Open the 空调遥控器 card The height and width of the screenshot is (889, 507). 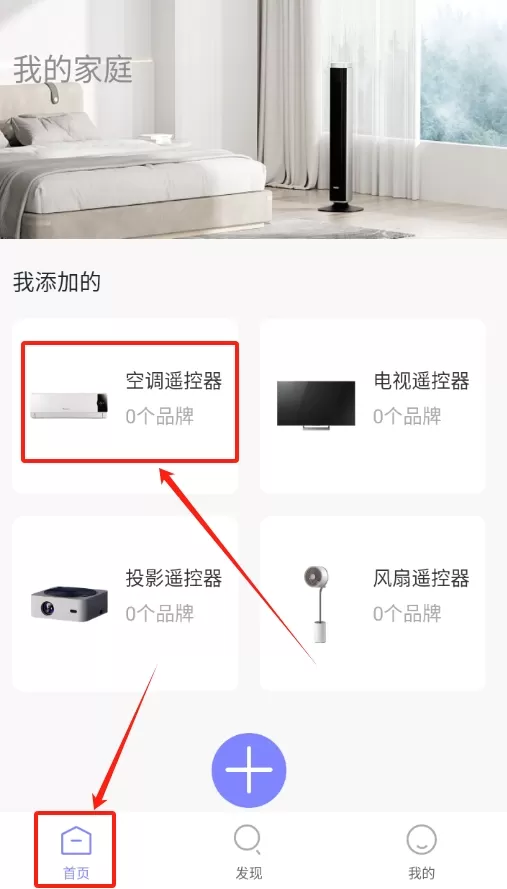125,405
